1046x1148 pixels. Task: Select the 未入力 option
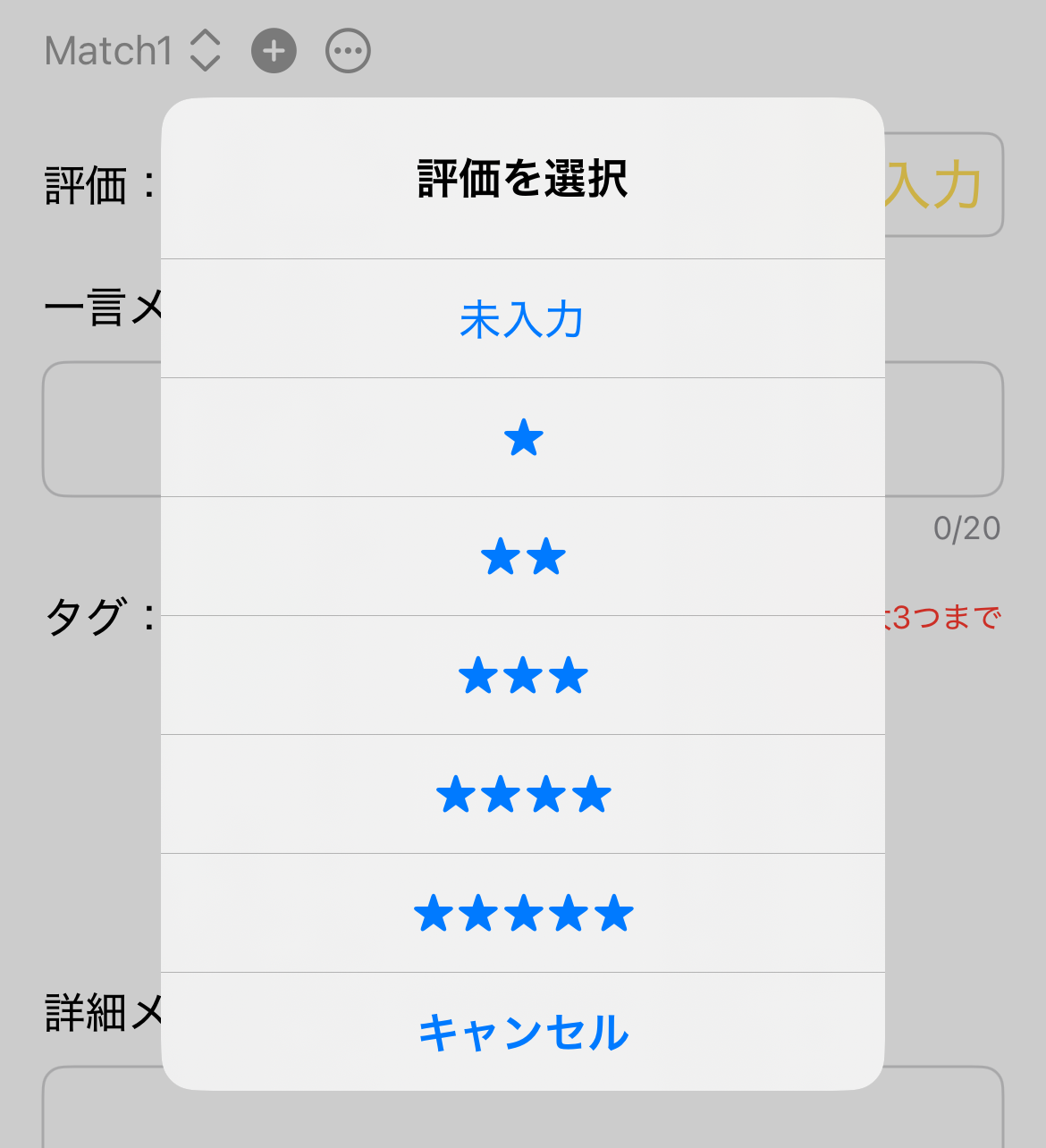point(522,319)
